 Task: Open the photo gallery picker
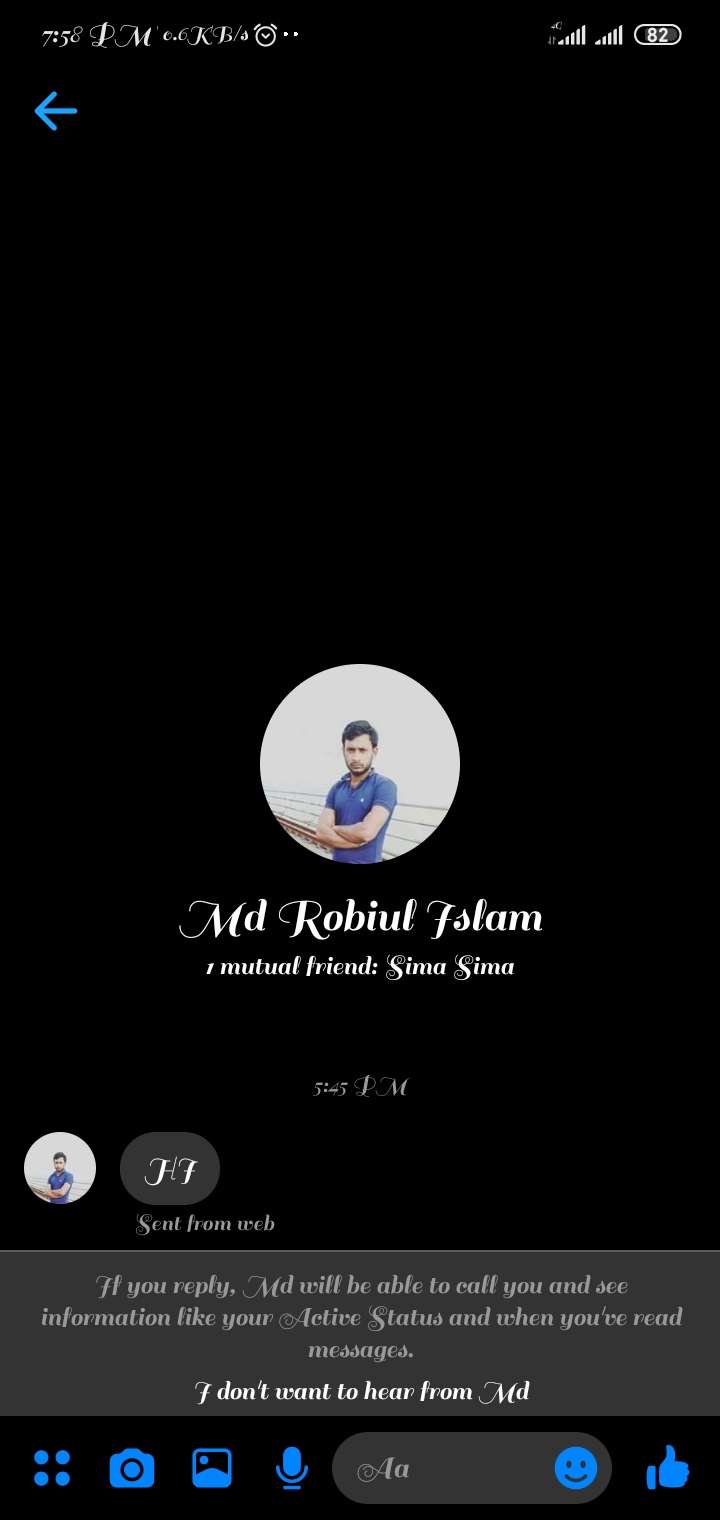212,1468
